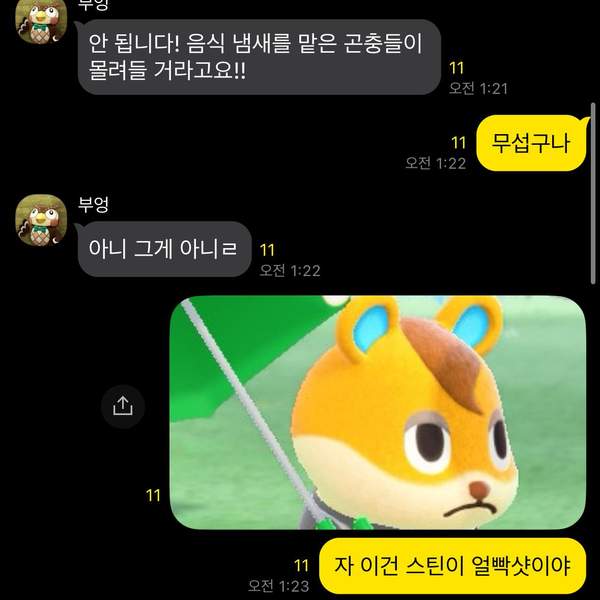This screenshot has height=600, width=600.
Task: Open 부엉's profile picture beside '안 됩니다!' message
Action: (x=41, y=23)
